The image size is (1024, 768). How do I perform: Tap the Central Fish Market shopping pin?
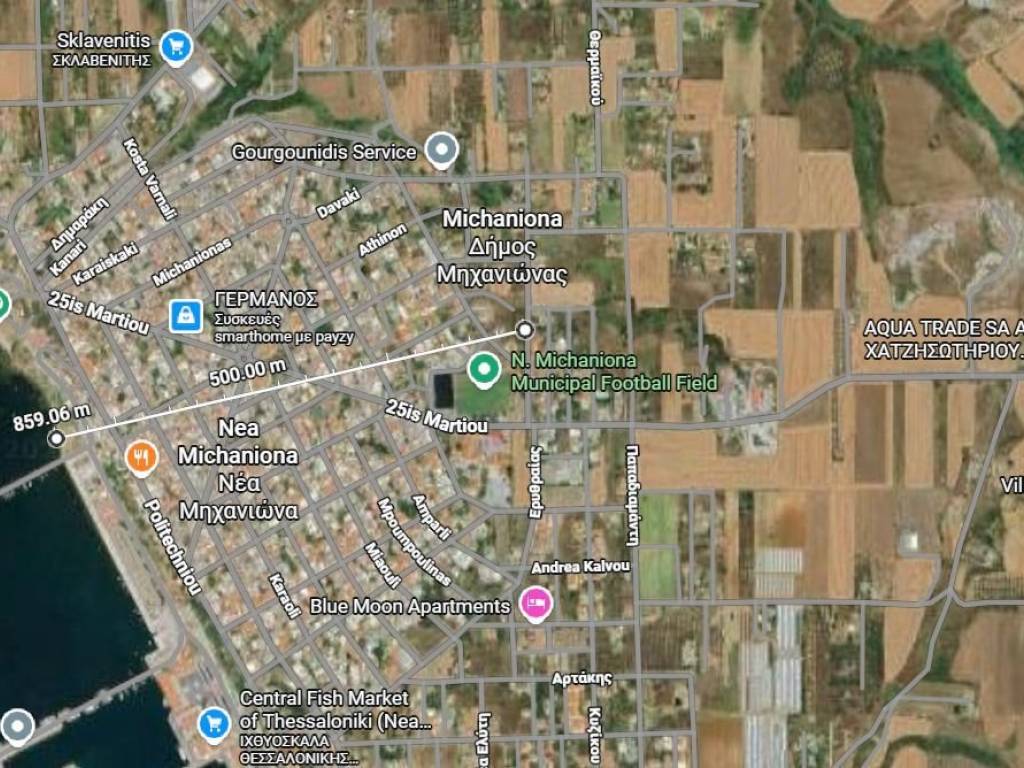pyautogui.click(x=213, y=722)
